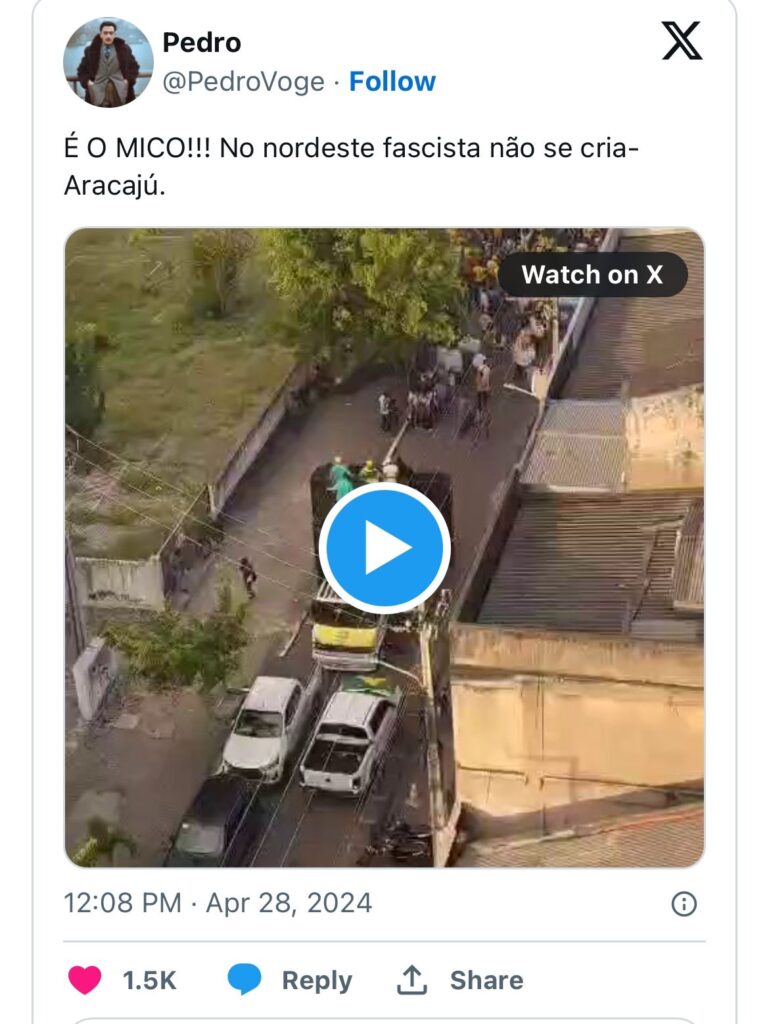Like this post with the heart

point(85,980)
